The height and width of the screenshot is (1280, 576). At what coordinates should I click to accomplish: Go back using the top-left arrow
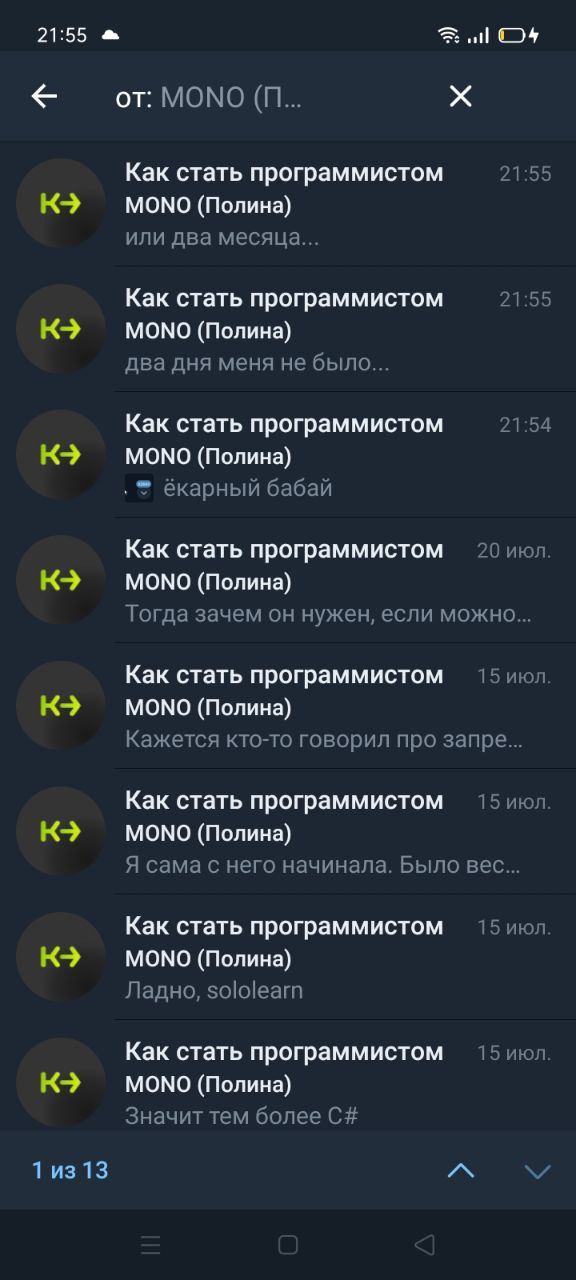(44, 96)
